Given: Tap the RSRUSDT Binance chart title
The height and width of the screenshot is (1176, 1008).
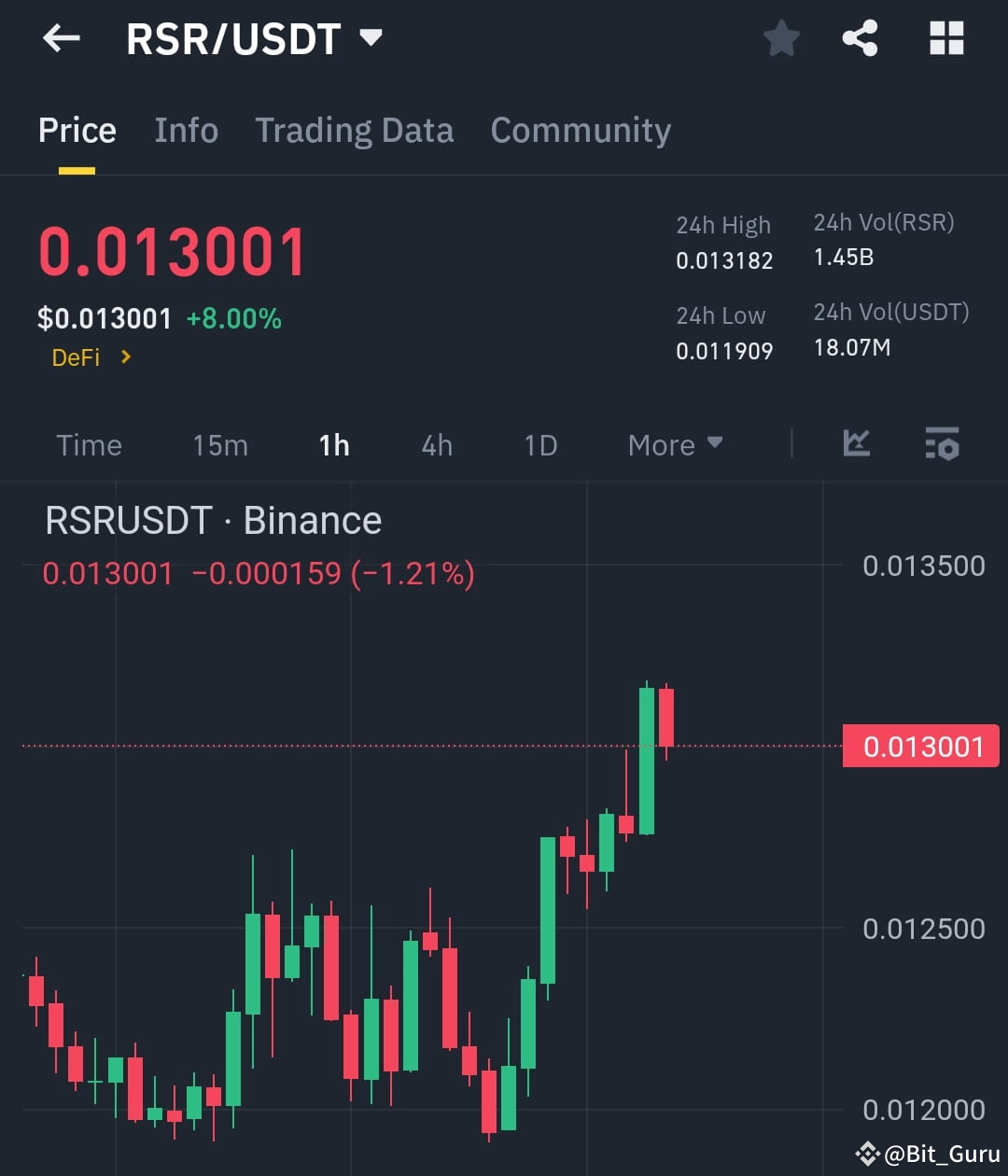Looking at the screenshot, I should 213,521.
